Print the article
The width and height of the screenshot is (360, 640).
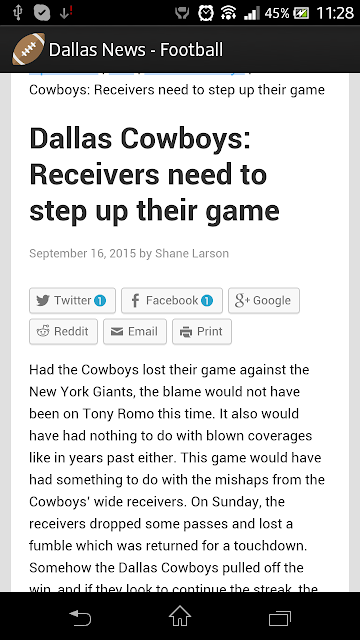202,331
